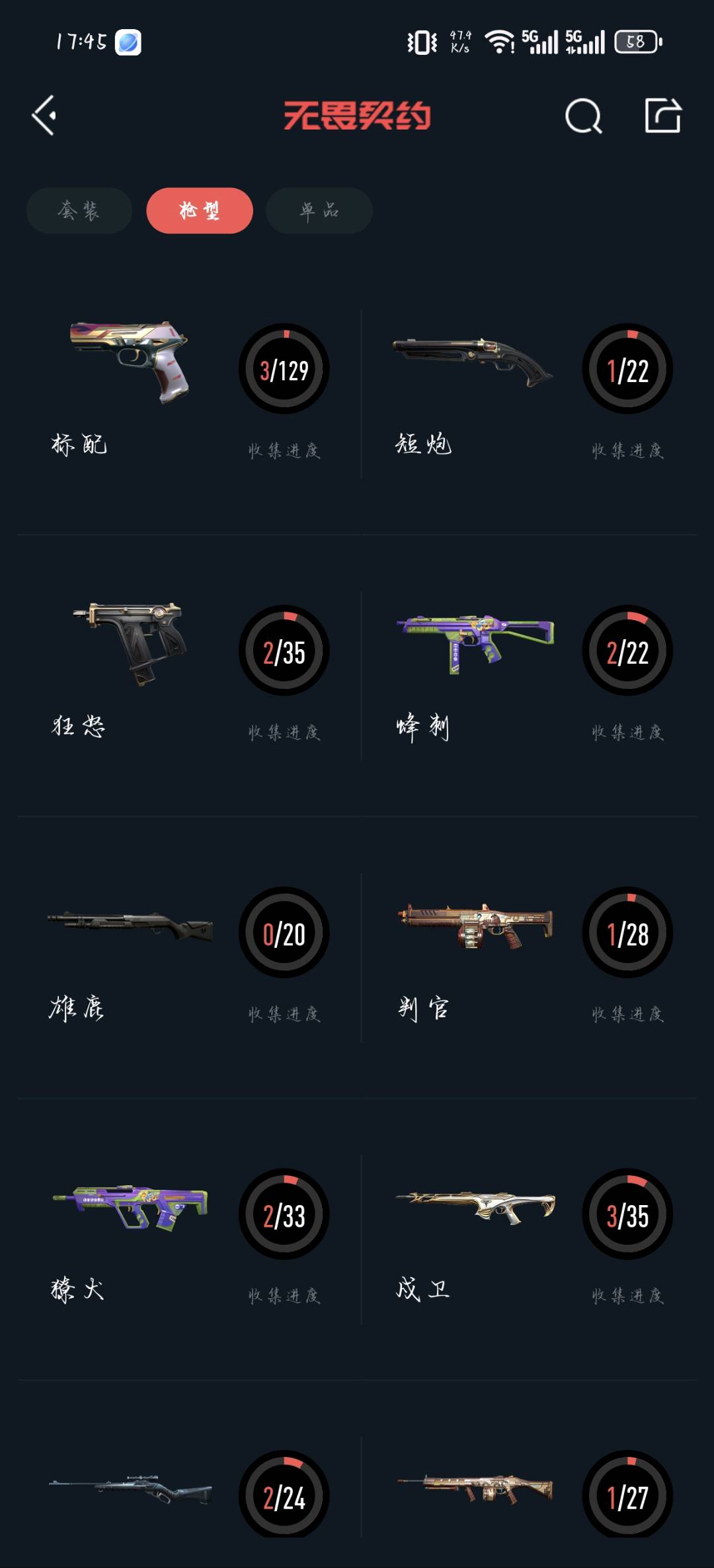
Task: Open the search icon
Action: [x=583, y=116]
